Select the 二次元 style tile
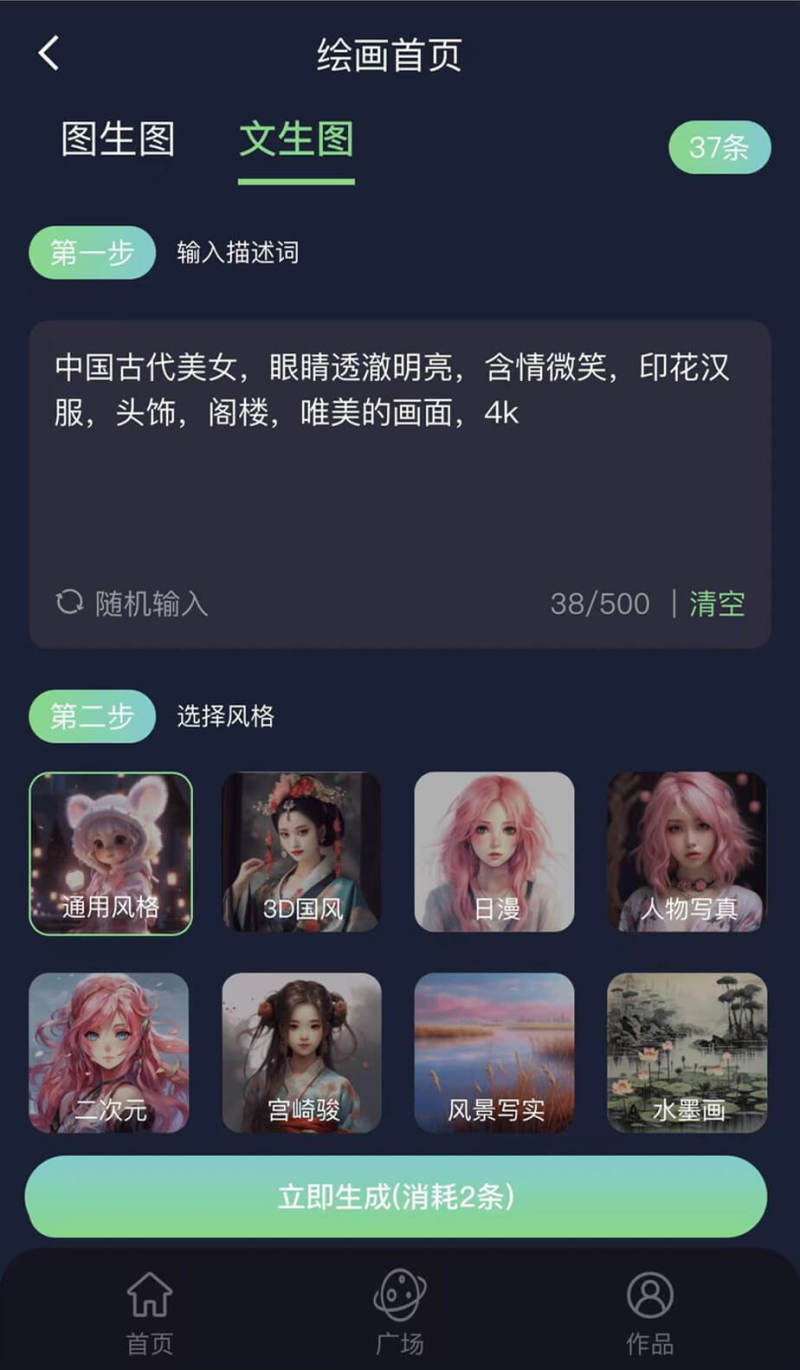 tap(110, 1052)
